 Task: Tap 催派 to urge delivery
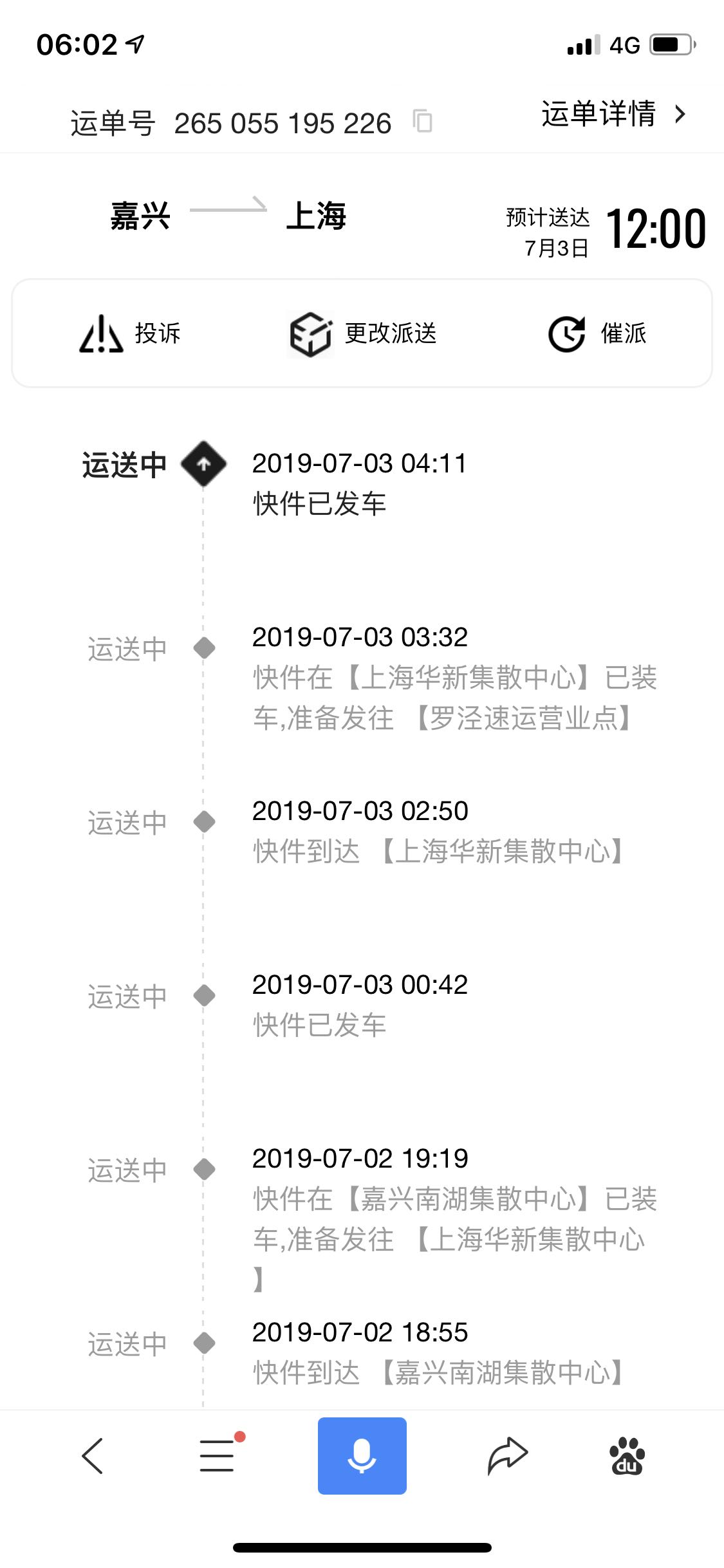[597, 333]
